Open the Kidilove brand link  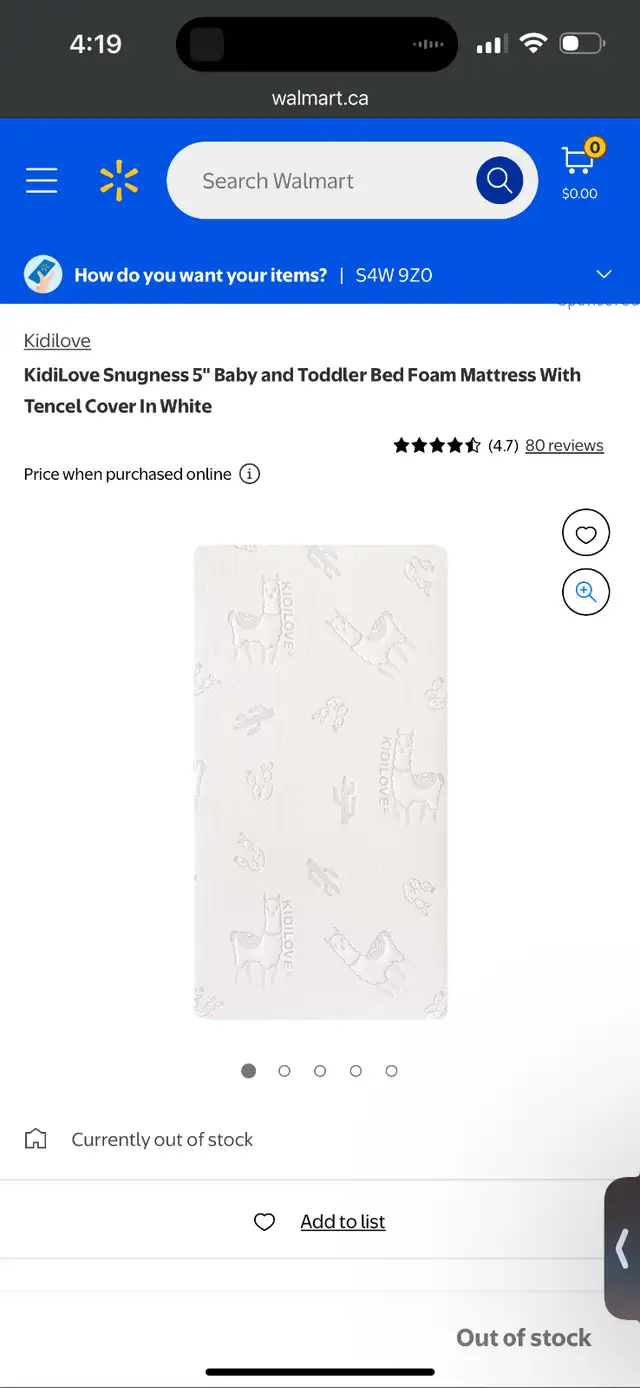tap(57, 341)
